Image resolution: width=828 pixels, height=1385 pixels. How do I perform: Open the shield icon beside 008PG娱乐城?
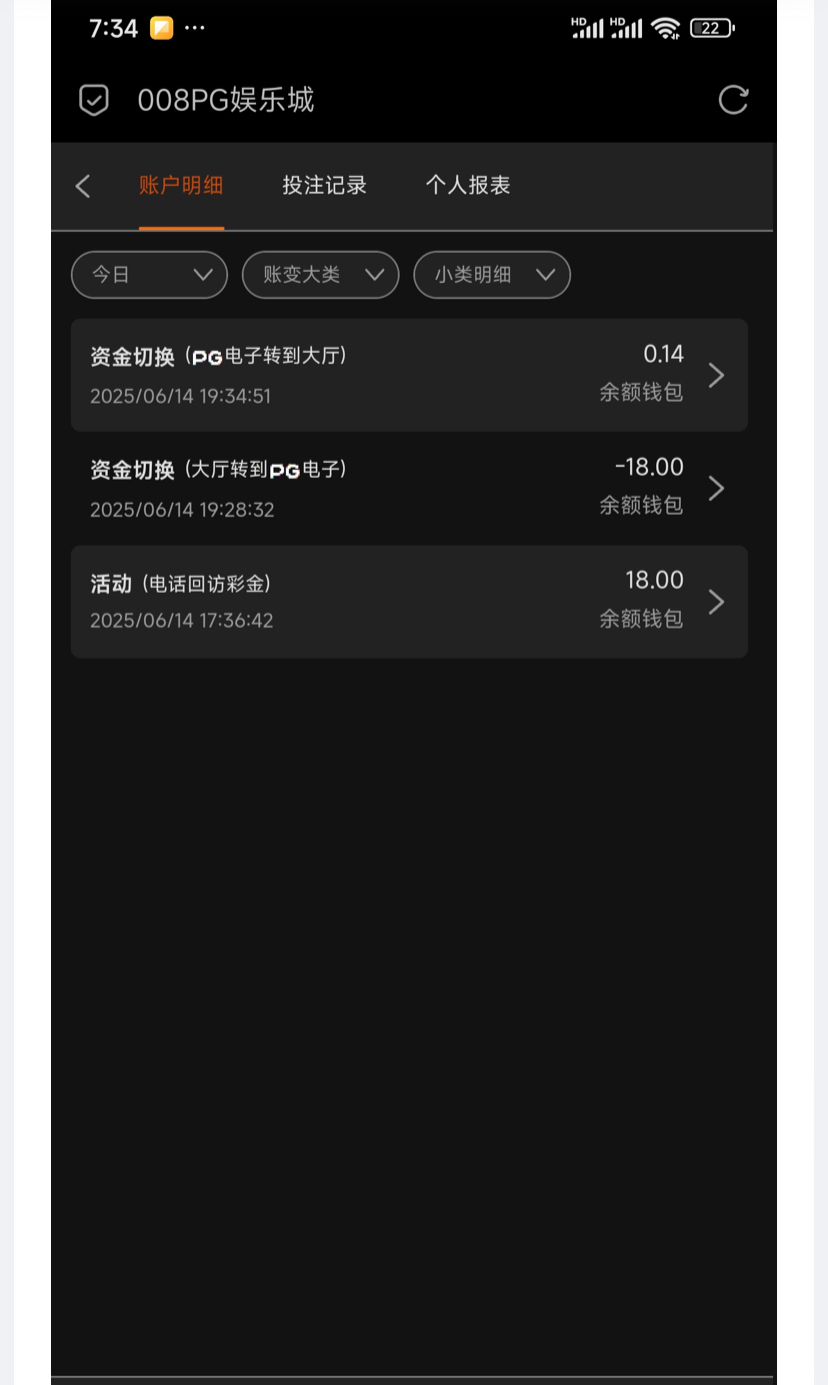point(94,100)
